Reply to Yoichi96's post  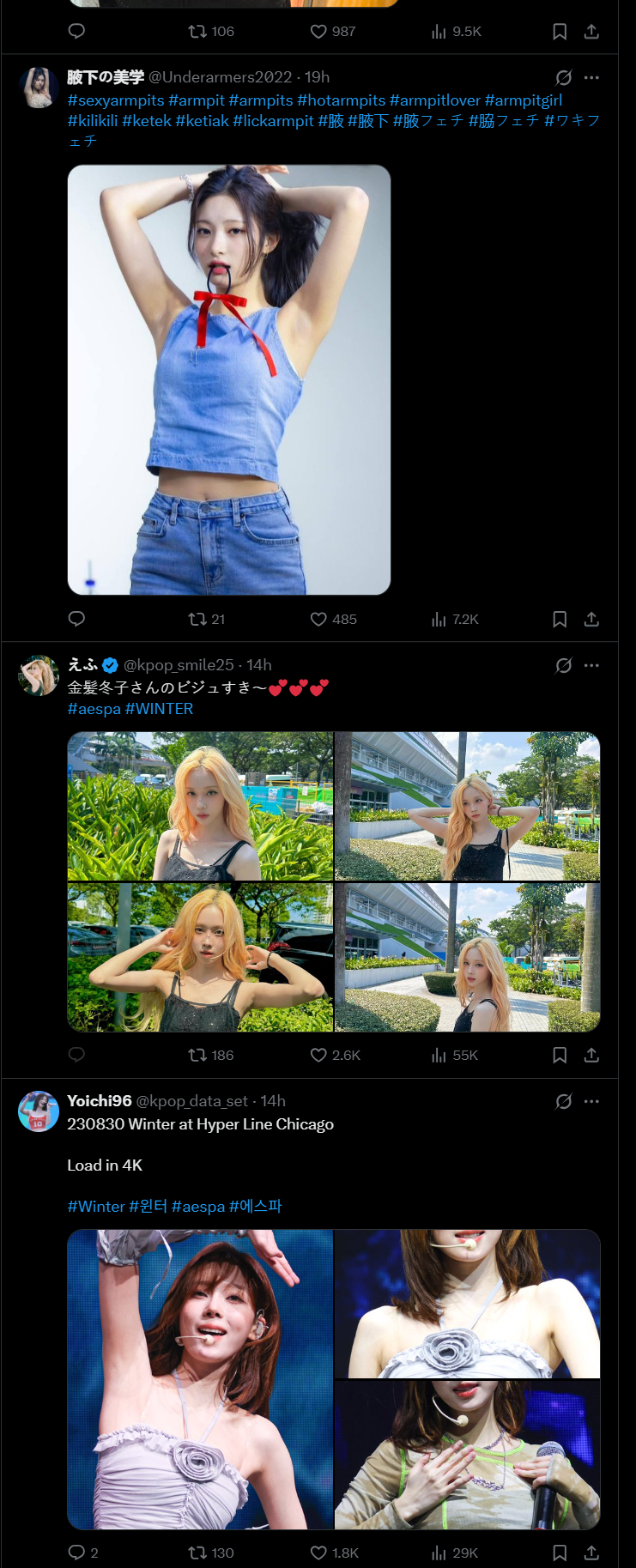point(76,1553)
